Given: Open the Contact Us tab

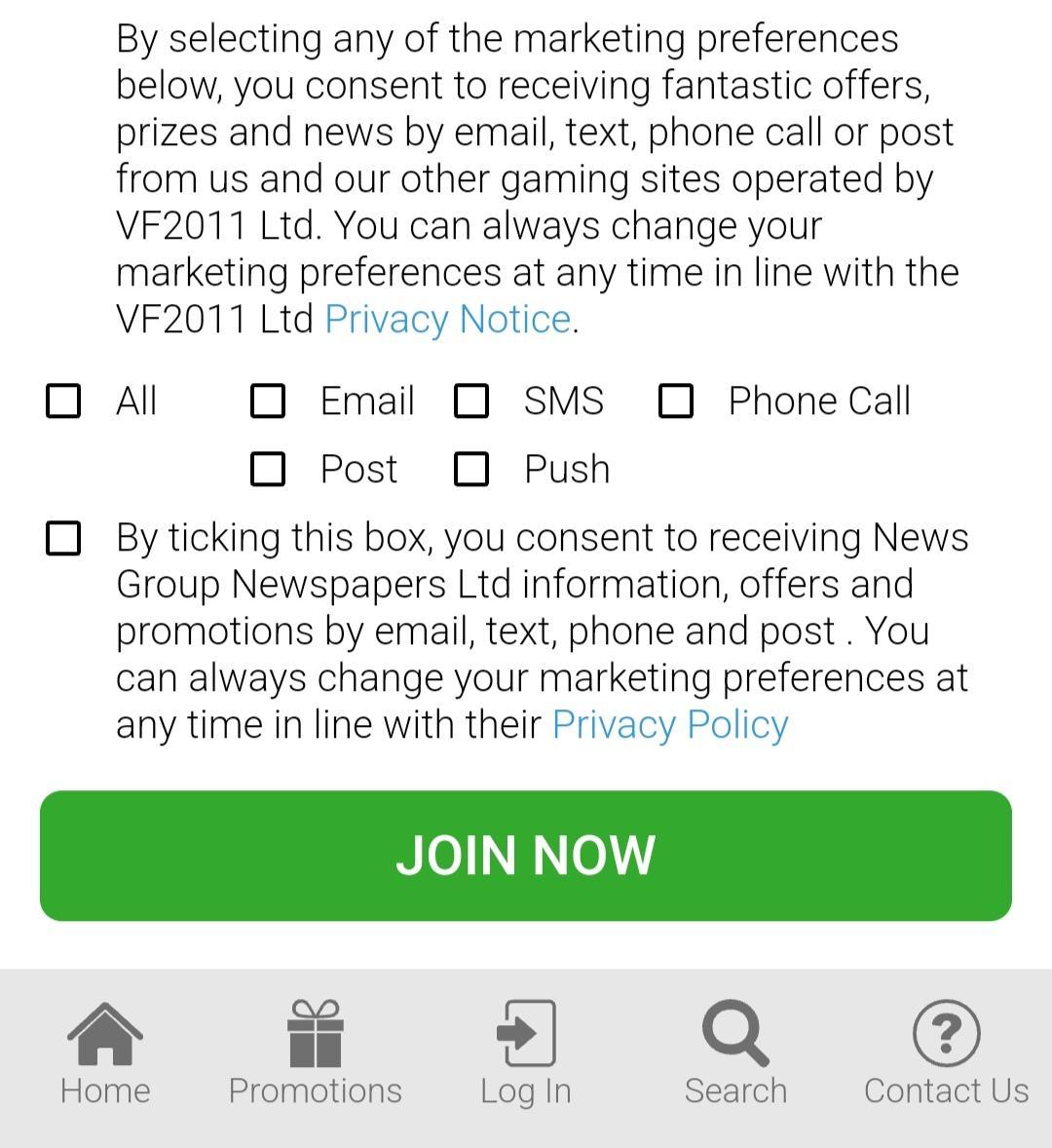Looking at the screenshot, I should click(946, 1054).
